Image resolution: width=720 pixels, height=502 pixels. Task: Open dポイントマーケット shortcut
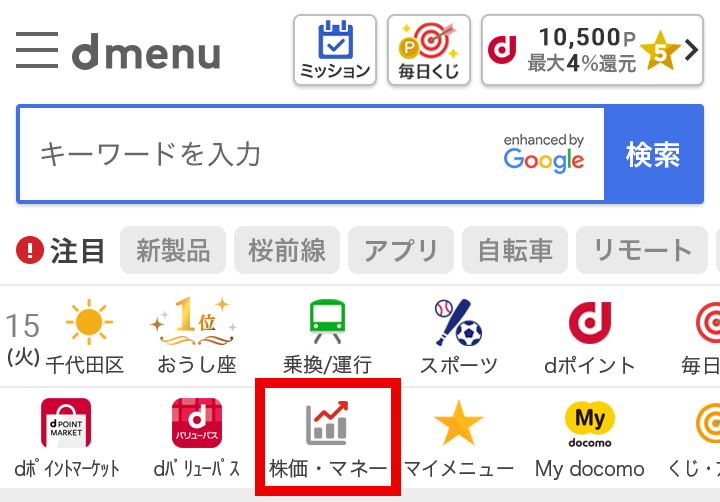66,438
